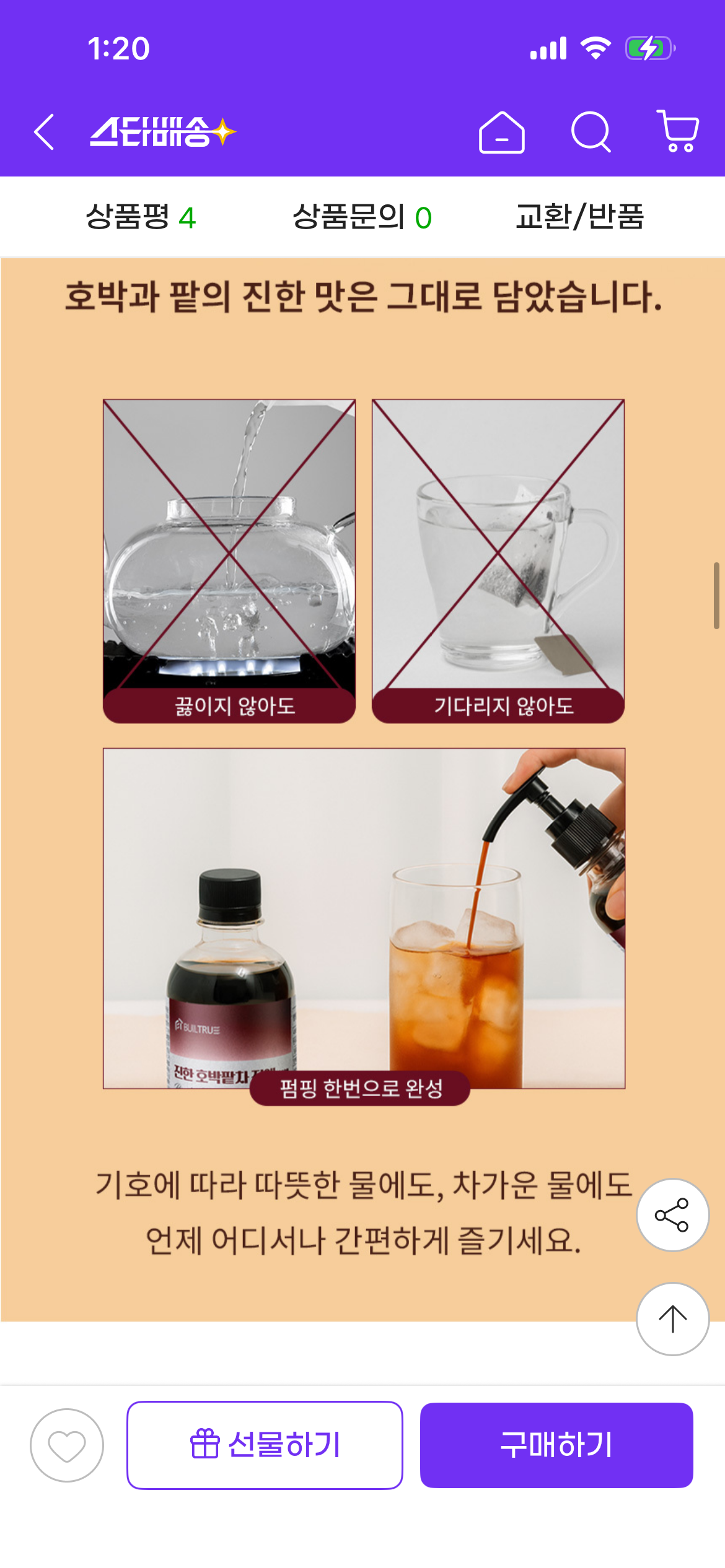Tap 선물하기 to send as gift
The width and height of the screenshot is (725, 1568).
[x=265, y=1445]
